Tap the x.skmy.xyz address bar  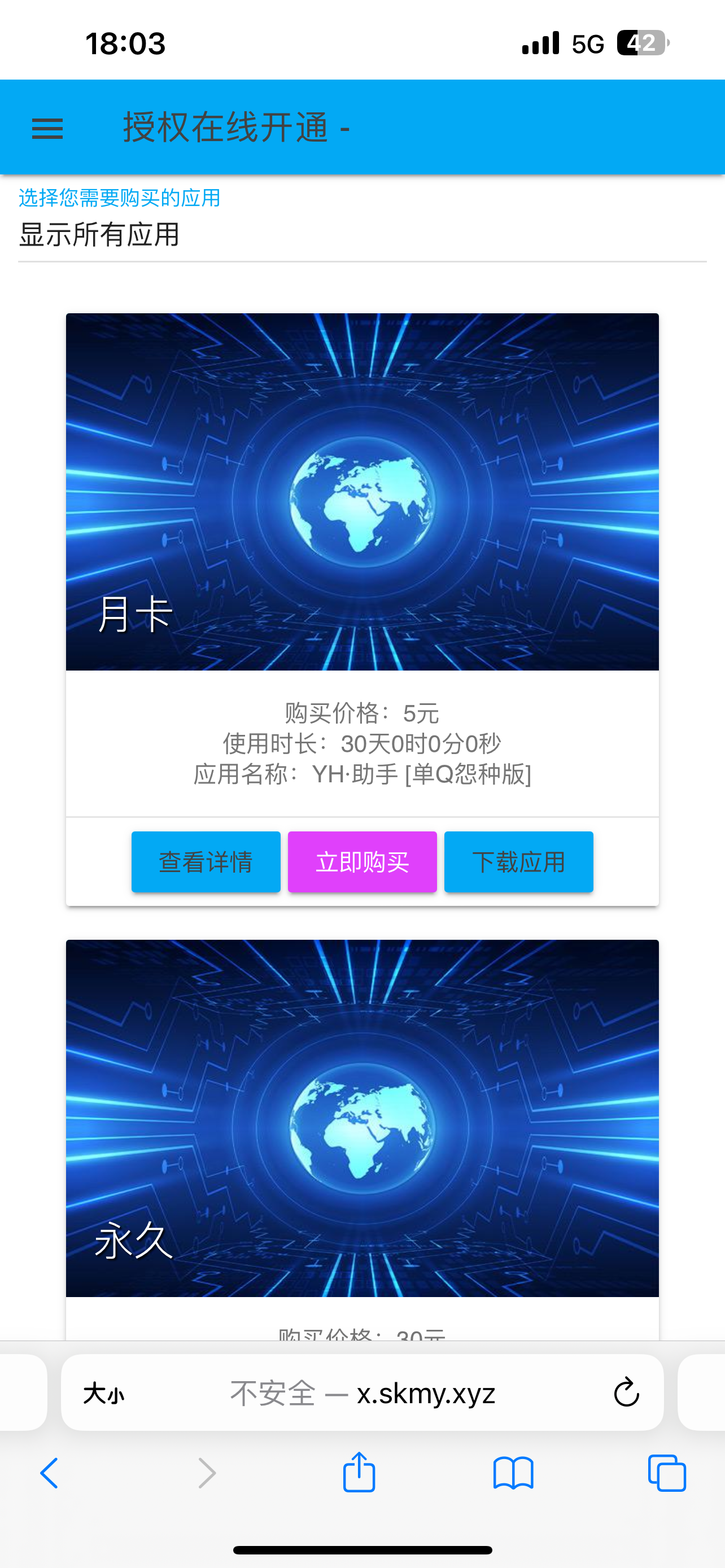tap(362, 1392)
